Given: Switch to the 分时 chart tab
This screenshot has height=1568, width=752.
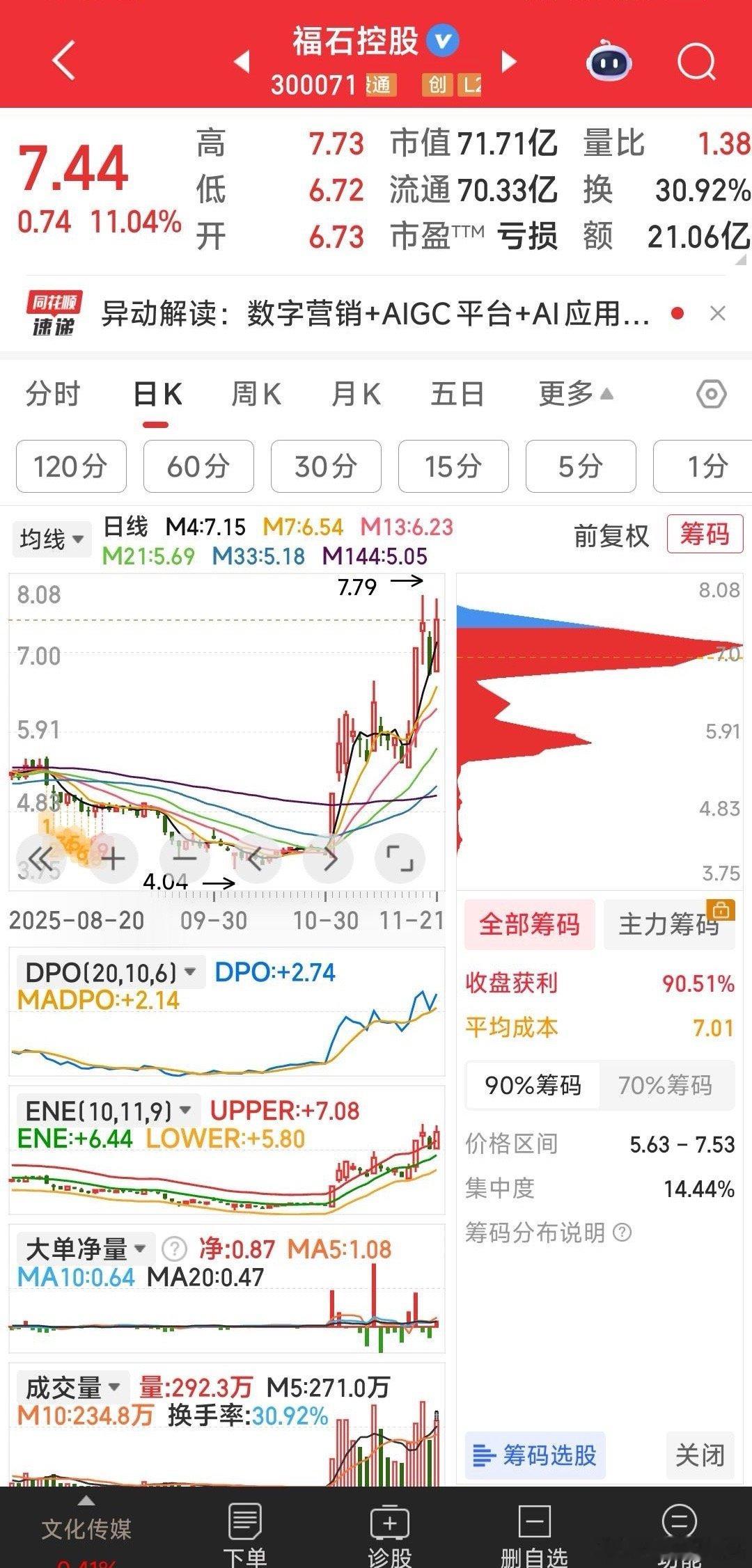Looking at the screenshot, I should [x=53, y=395].
